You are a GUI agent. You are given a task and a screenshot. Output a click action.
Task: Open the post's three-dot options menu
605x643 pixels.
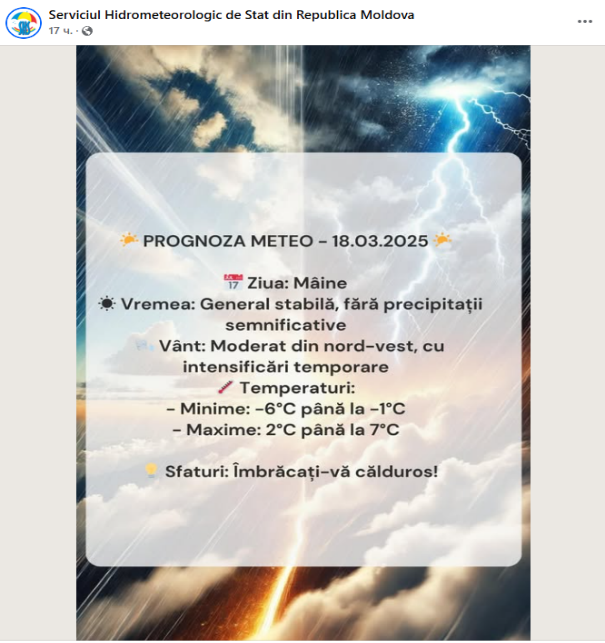[584, 21]
